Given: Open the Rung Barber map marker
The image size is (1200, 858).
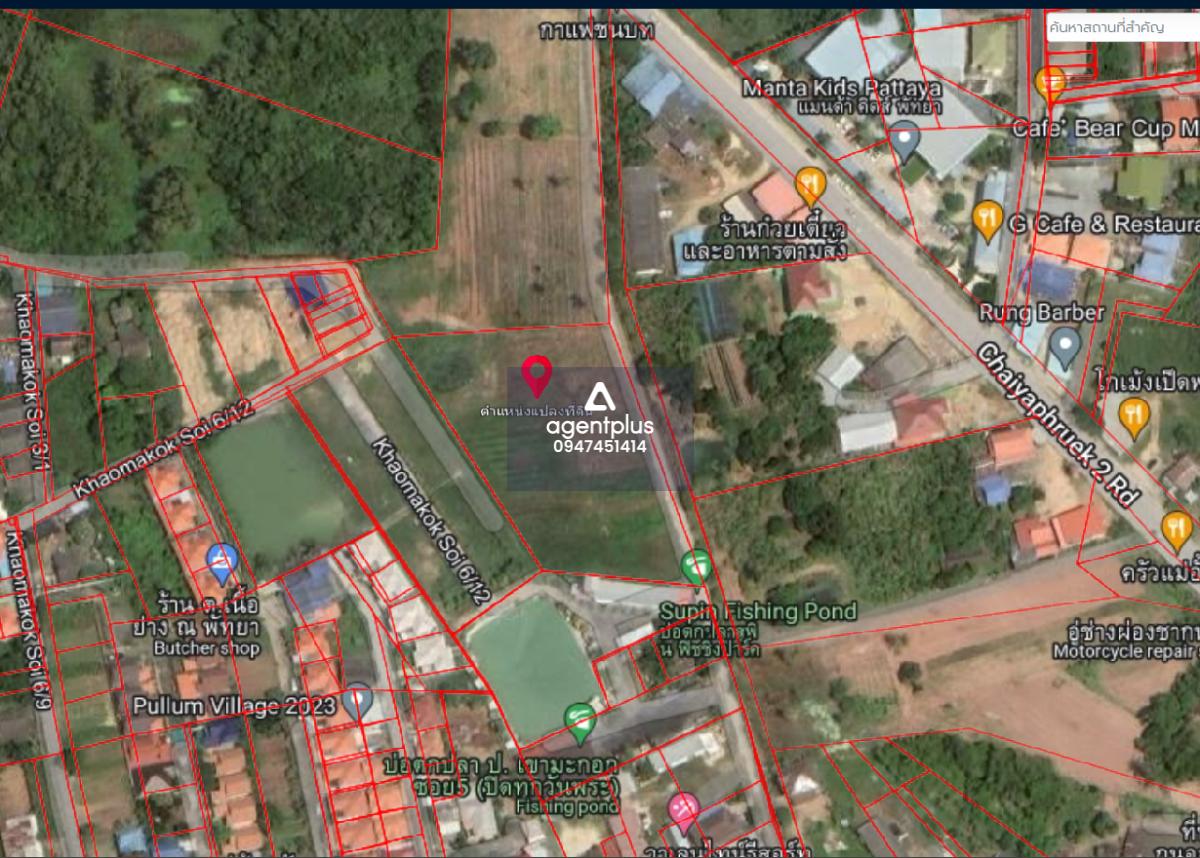Looking at the screenshot, I should click(x=1064, y=346).
